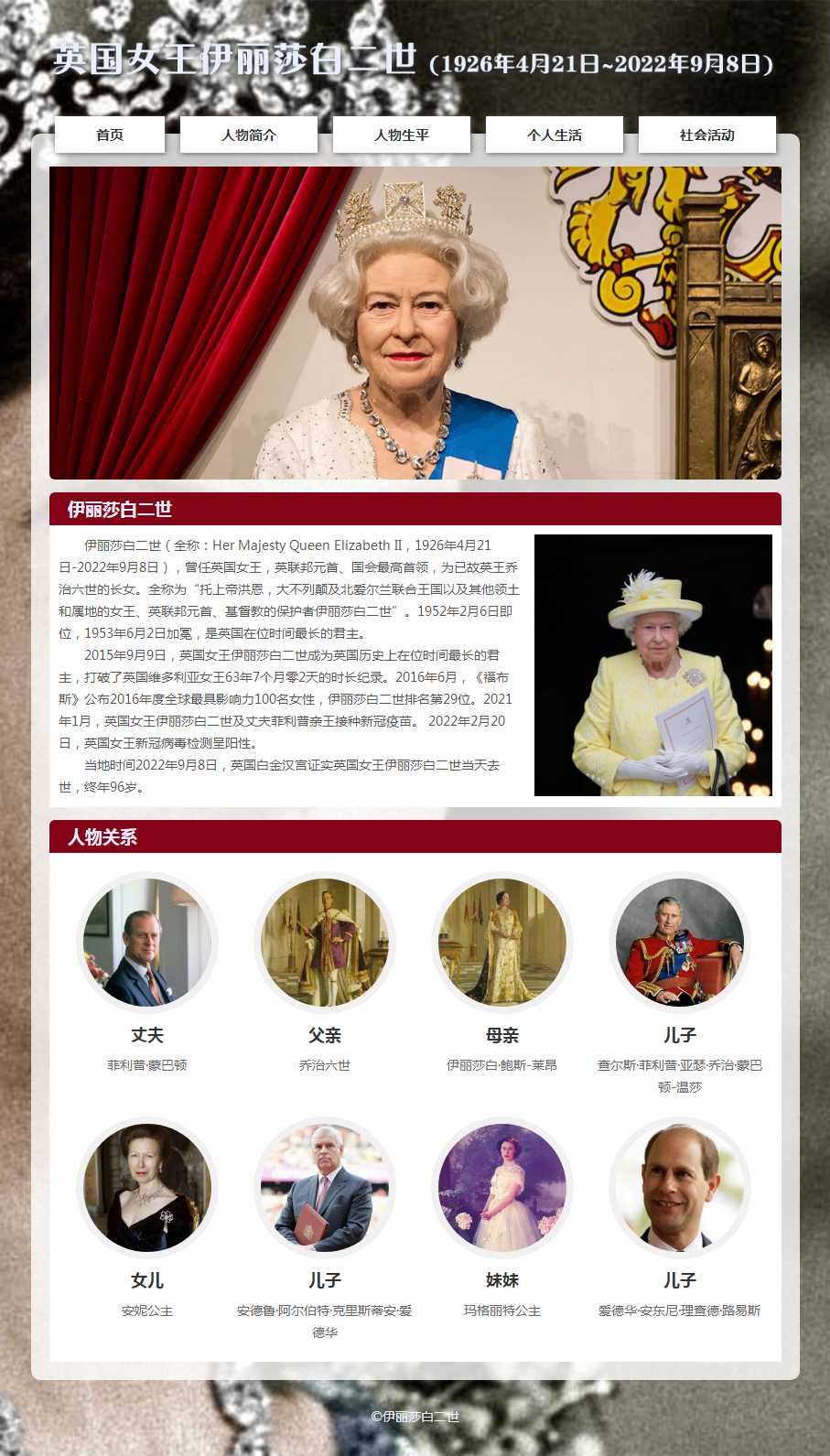Open sister 玛格丽特公主's portrait
Viewport: 830px width, 1456px height.
502,1188
